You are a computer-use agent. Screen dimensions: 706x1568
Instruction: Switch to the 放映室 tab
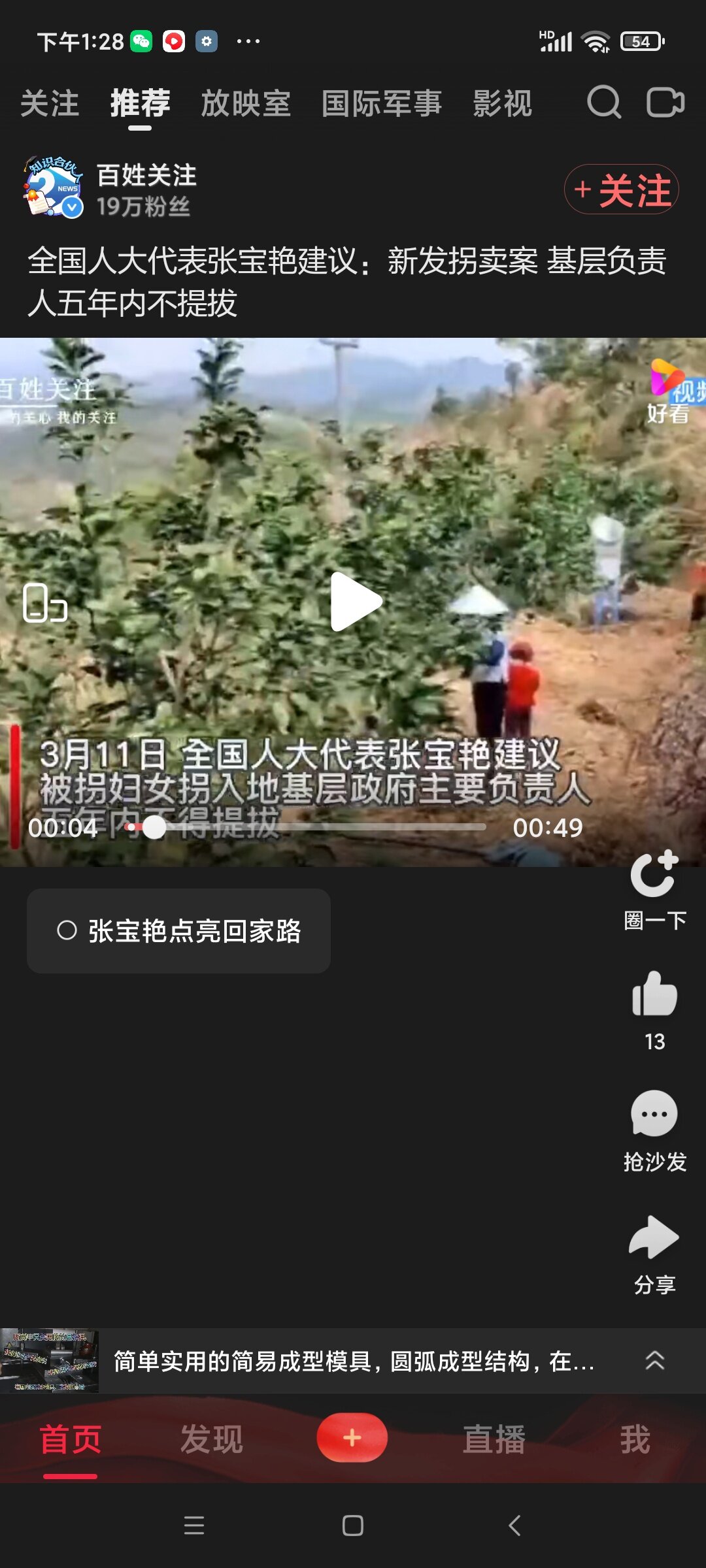tap(246, 104)
